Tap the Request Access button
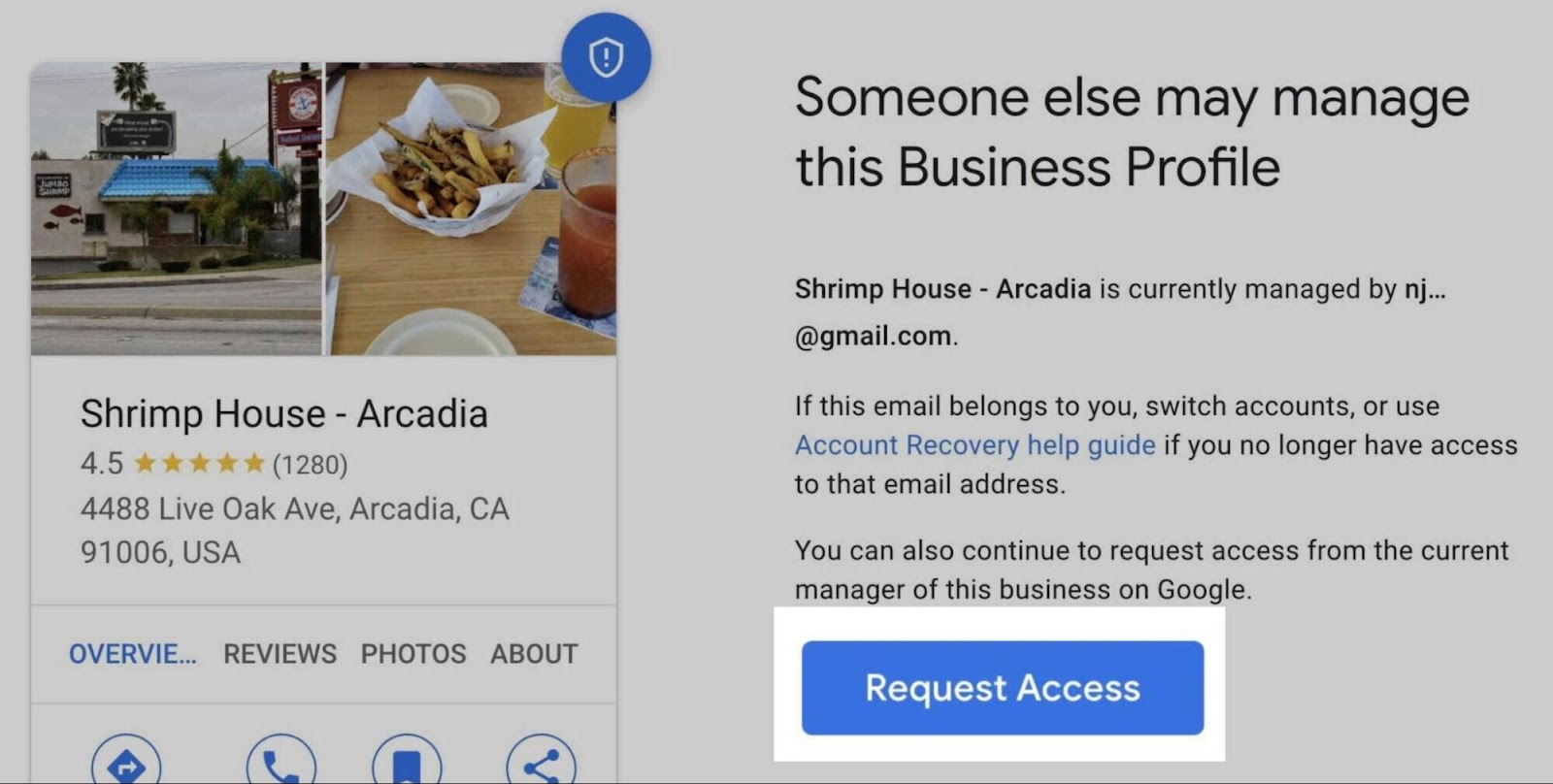The image size is (1553, 784). (x=1002, y=687)
